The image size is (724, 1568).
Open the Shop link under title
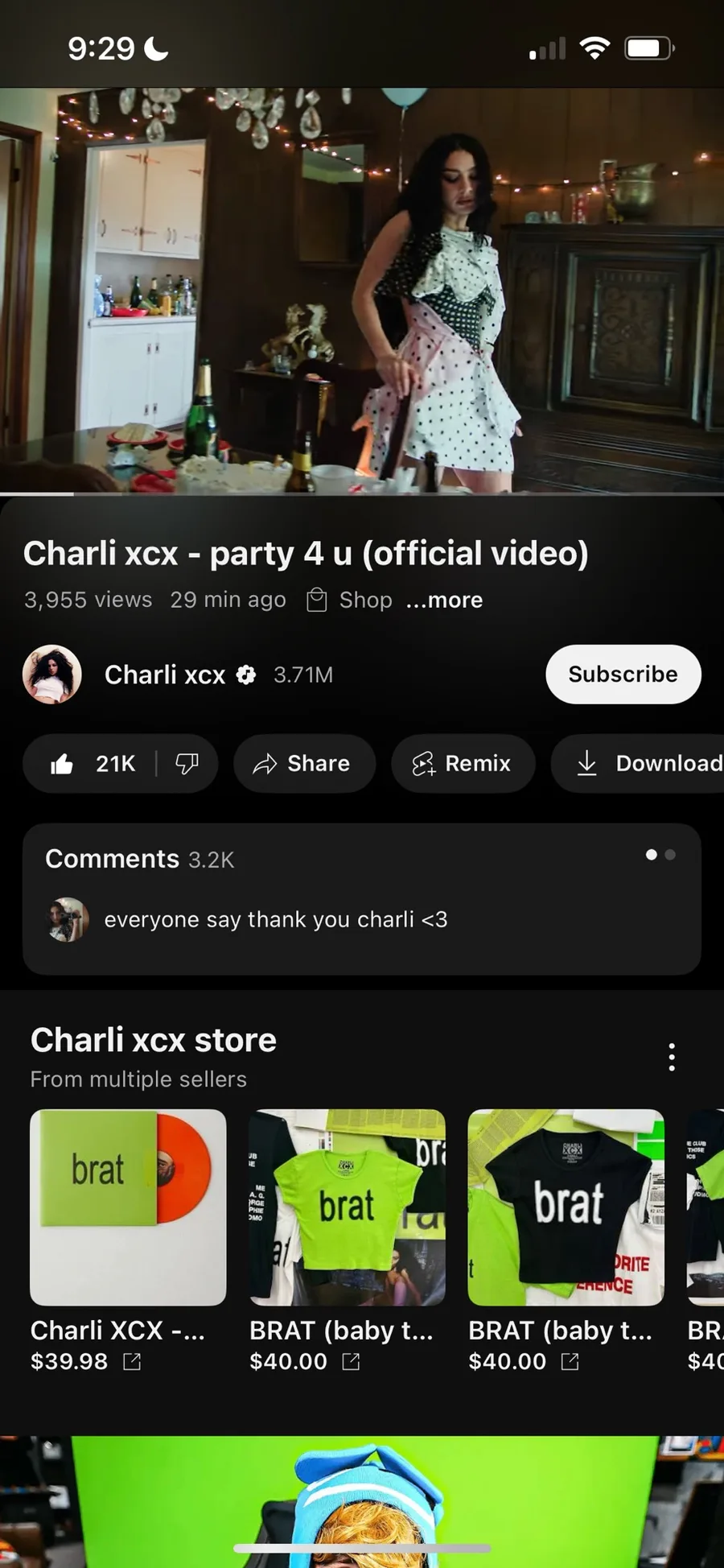pos(350,600)
